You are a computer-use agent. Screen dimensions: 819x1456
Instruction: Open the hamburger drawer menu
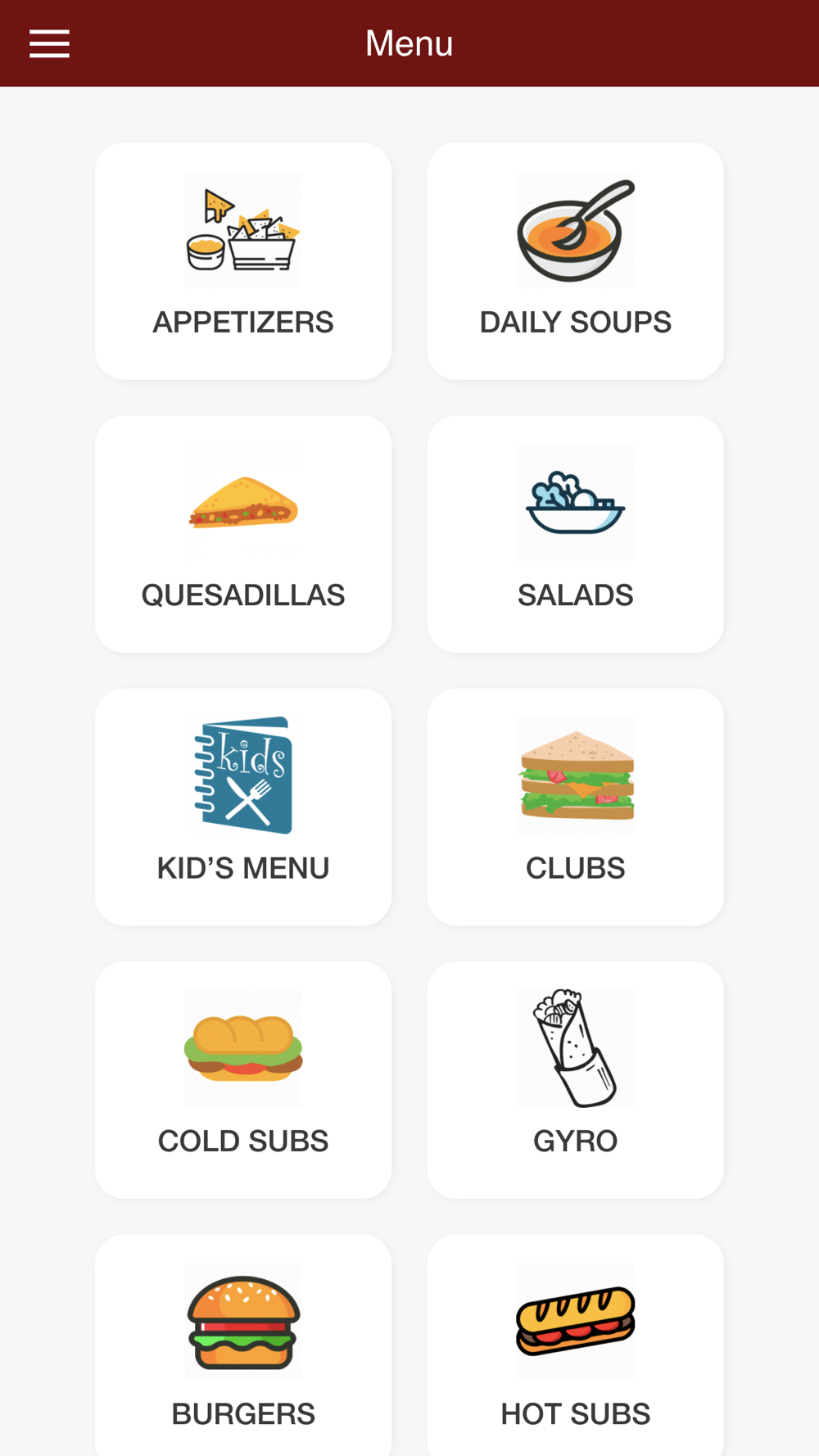pos(49,43)
